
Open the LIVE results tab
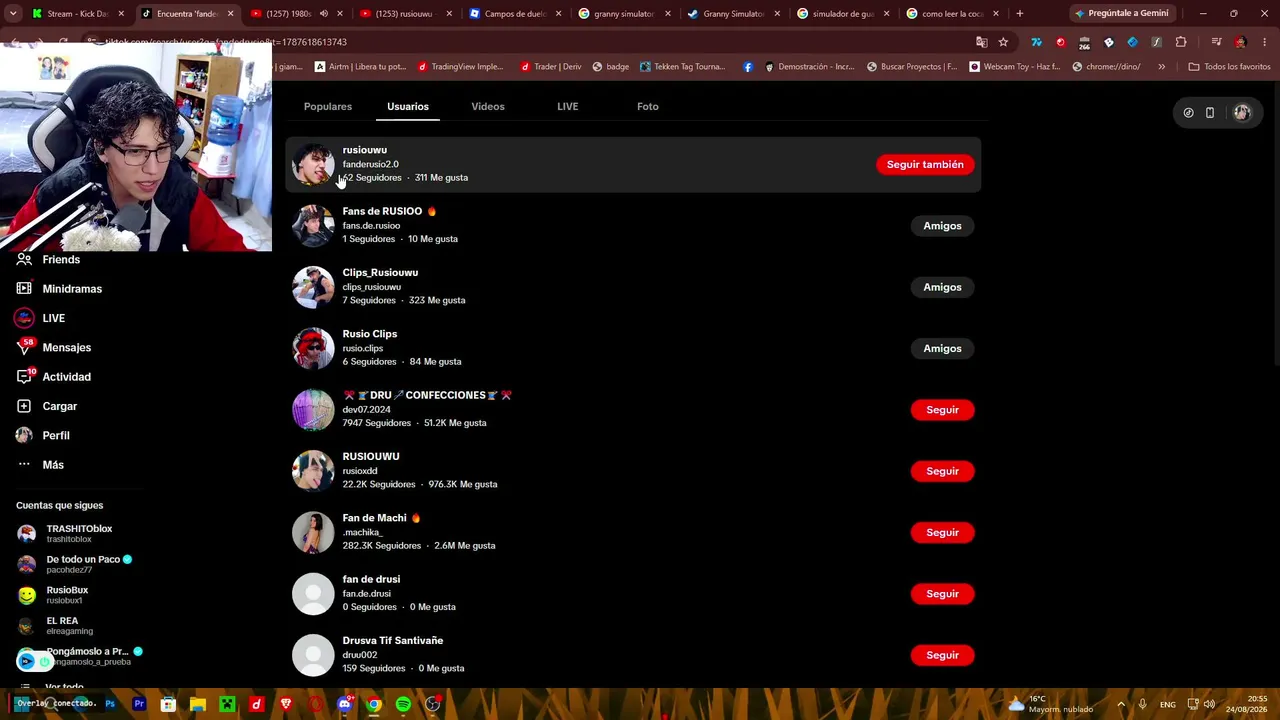pos(567,106)
